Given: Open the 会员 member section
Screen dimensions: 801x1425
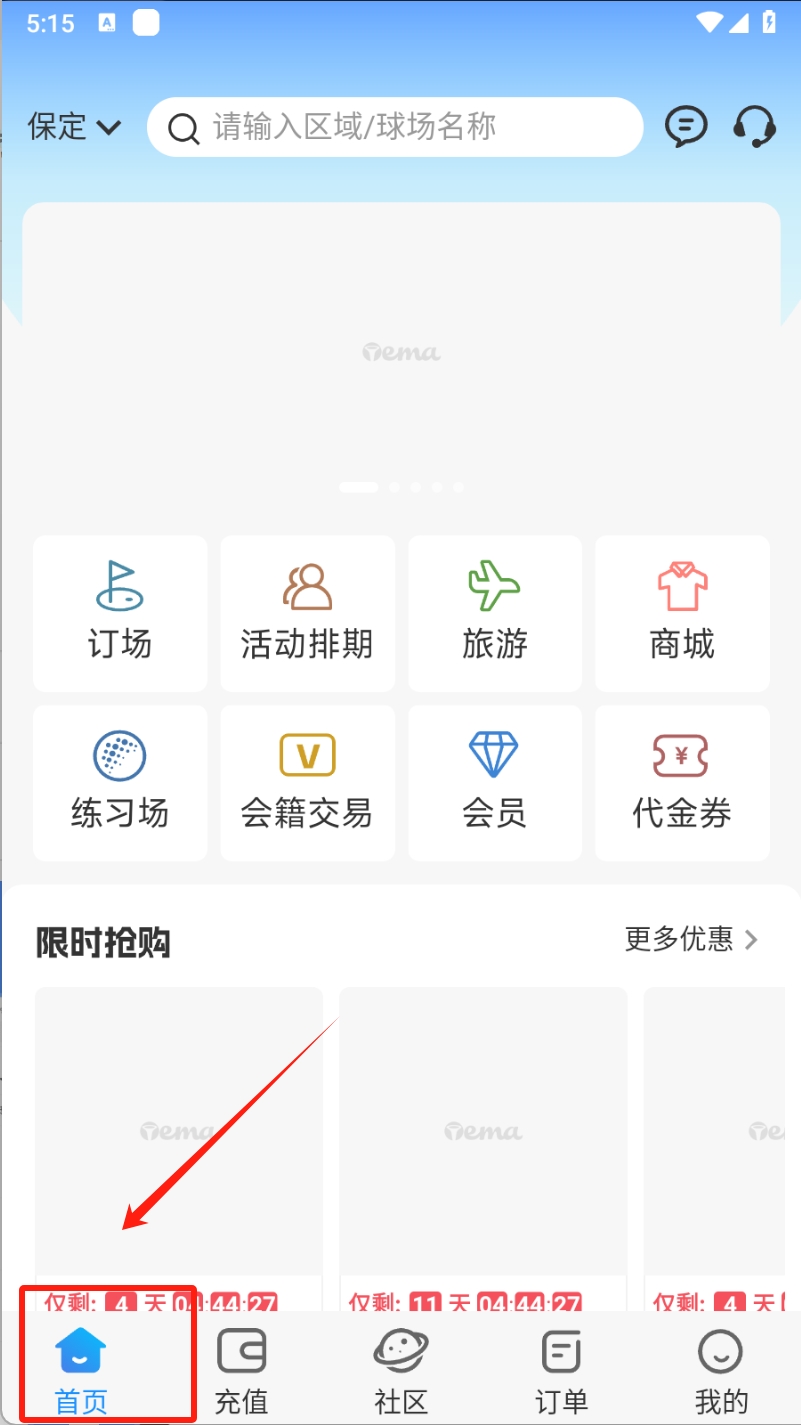Looking at the screenshot, I should click(495, 783).
